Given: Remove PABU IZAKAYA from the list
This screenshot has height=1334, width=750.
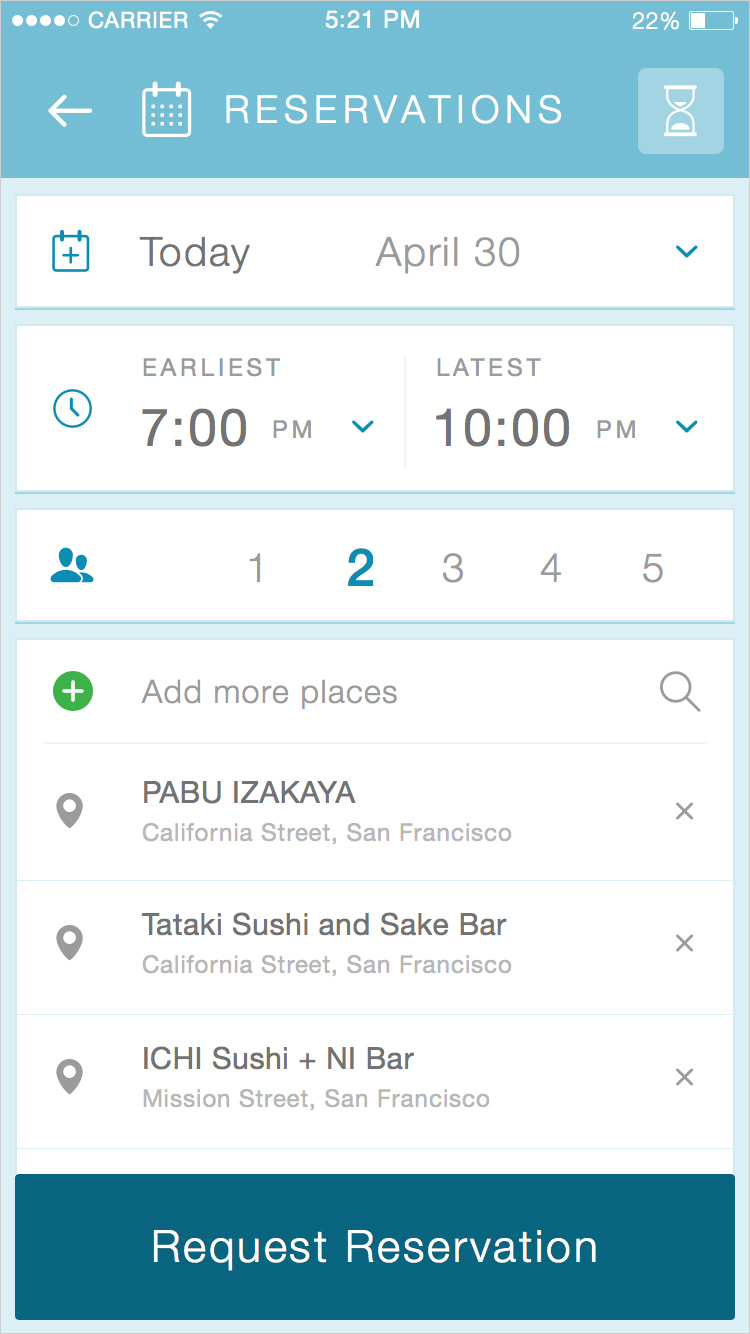Looking at the screenshot, I should [685, 811].
